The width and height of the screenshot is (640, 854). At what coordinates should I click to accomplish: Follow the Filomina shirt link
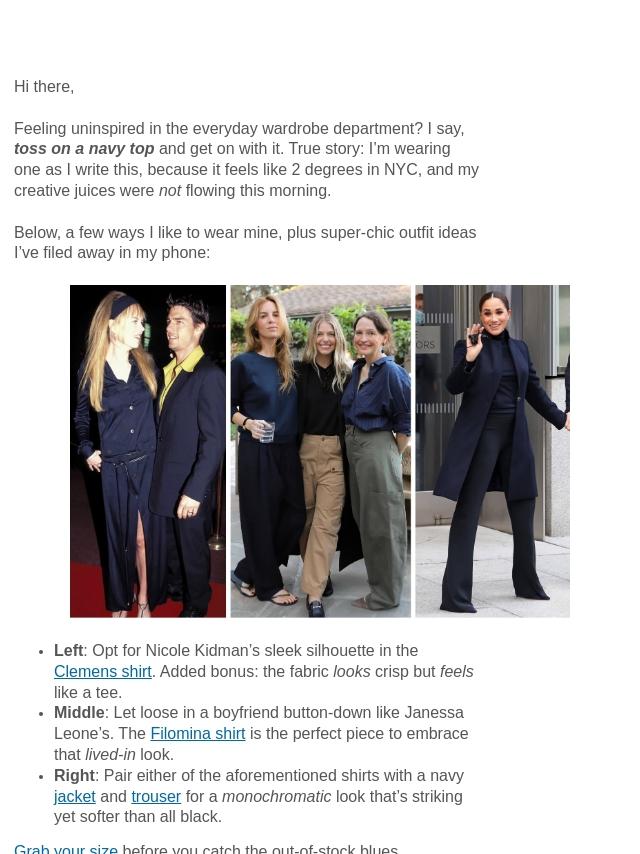tap(197, 733)
